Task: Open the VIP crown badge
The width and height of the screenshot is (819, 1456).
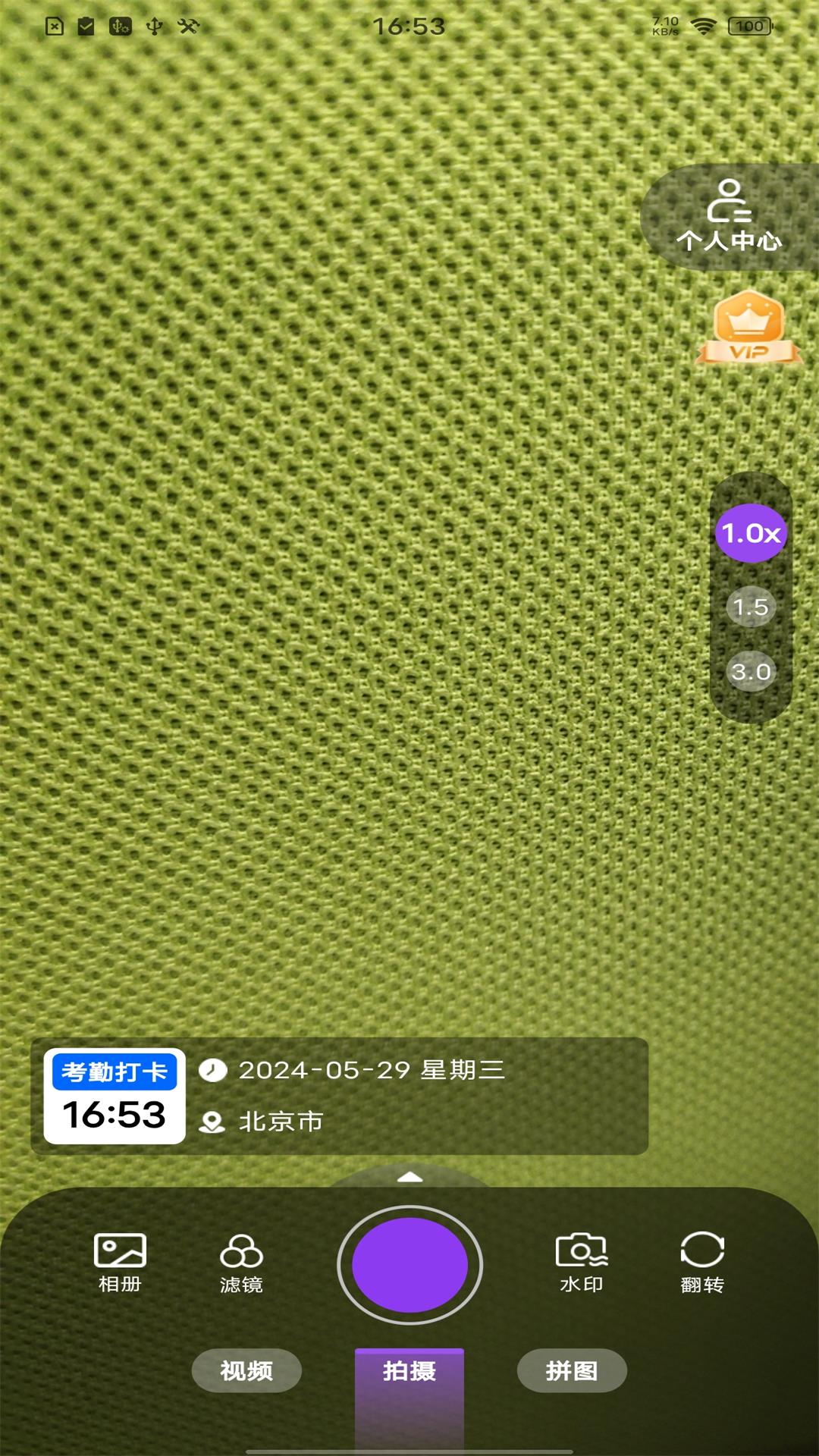Action: click(749, 328)
